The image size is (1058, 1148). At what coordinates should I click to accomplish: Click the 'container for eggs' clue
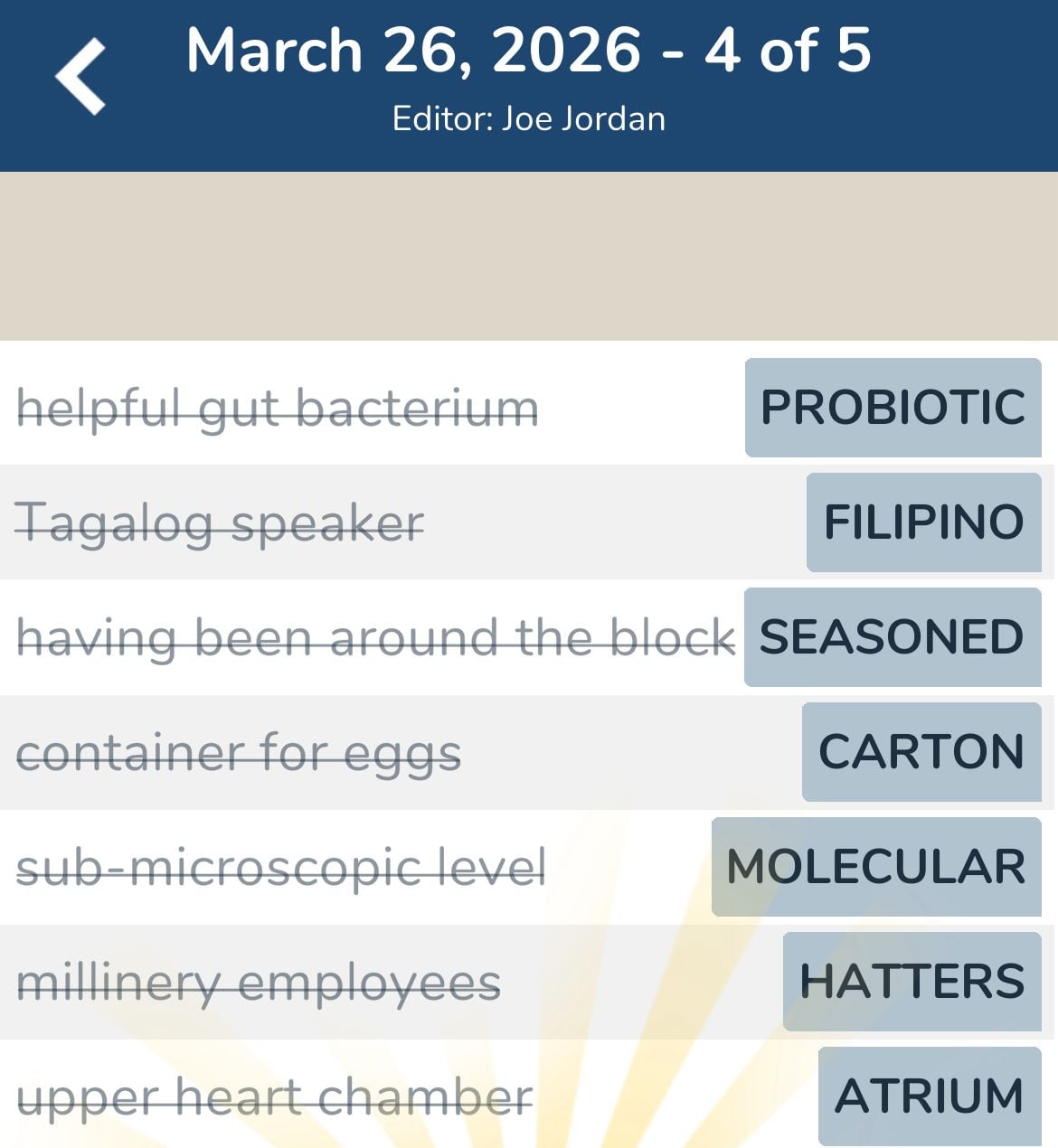point(240,751)
